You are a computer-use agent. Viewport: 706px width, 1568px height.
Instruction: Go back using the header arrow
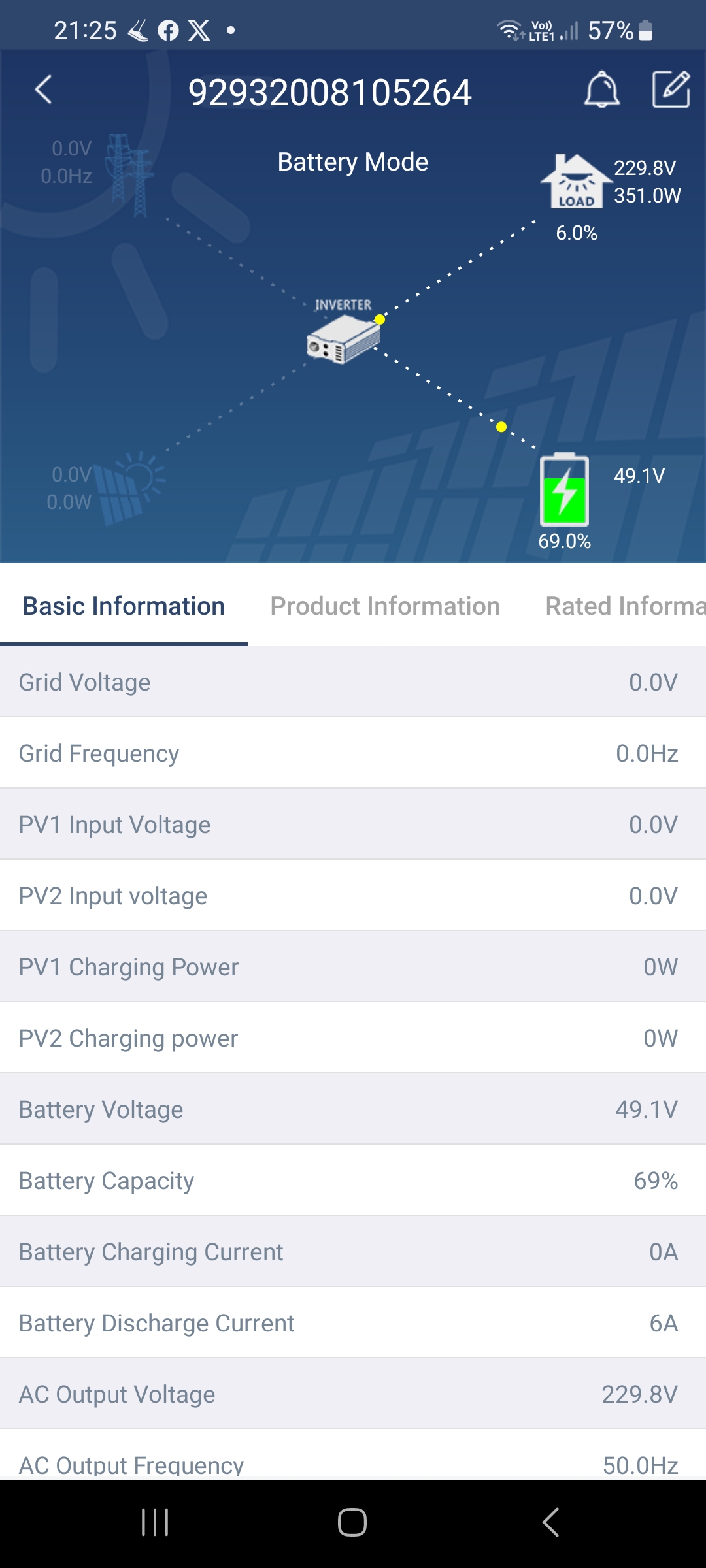[43, 90]
